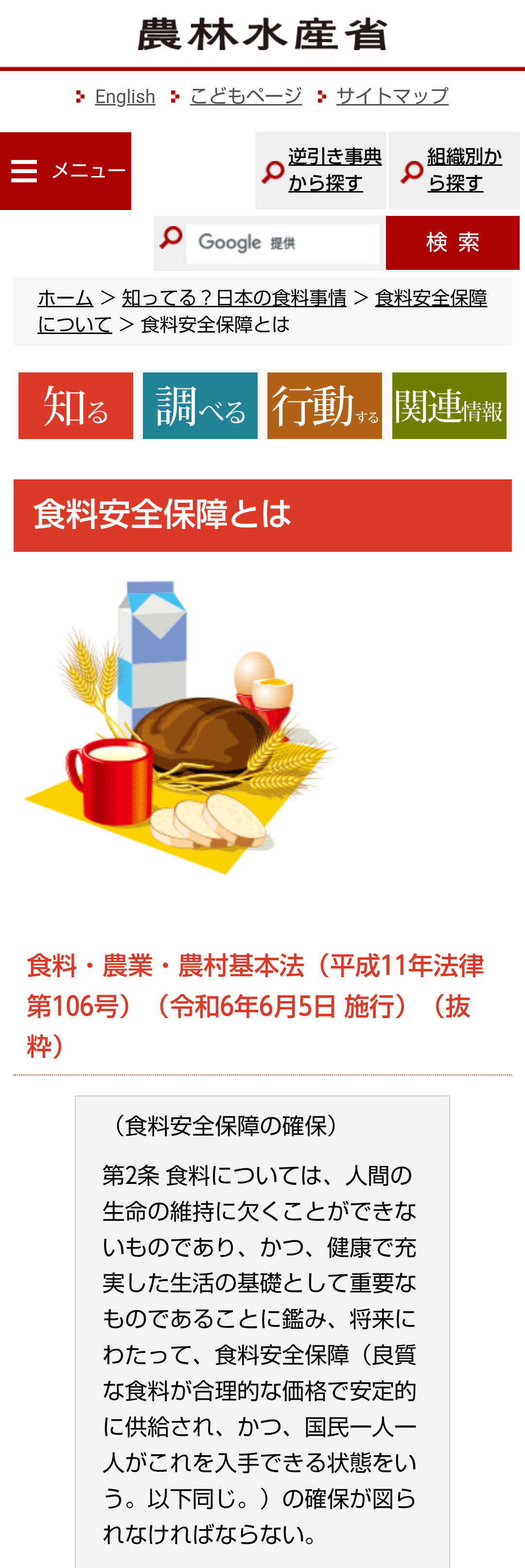Viewport: 525px width, 1568px height.
Task: Switch to the English site
Action: coord(125,96)
